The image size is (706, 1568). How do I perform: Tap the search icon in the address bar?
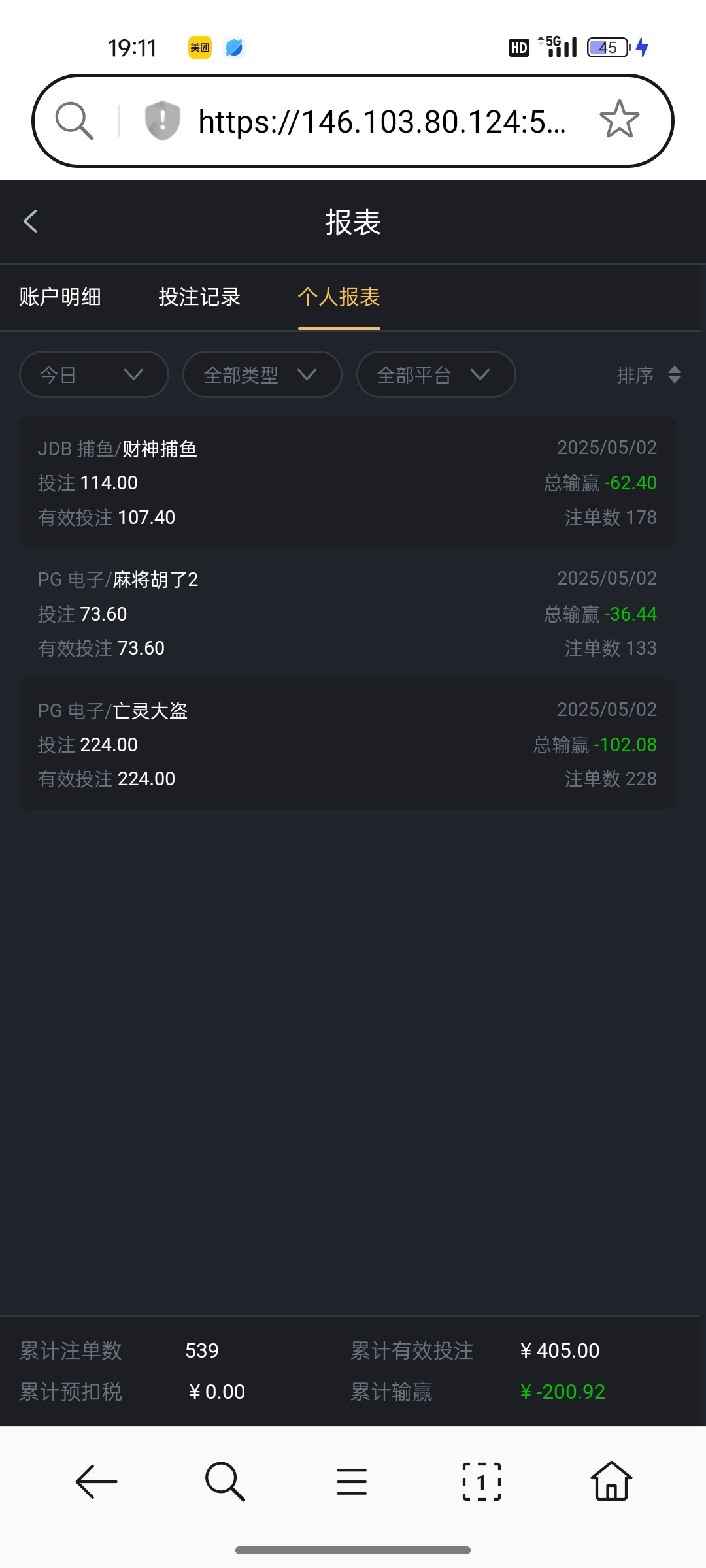coord(74,121)
